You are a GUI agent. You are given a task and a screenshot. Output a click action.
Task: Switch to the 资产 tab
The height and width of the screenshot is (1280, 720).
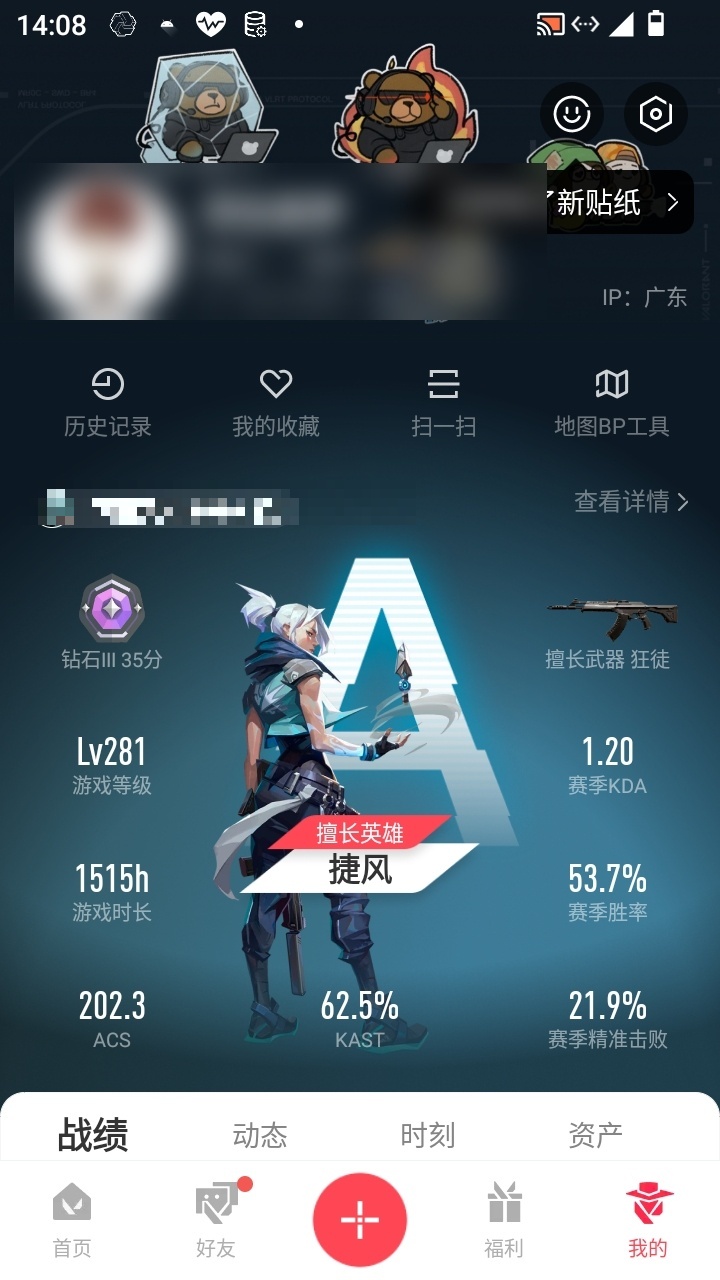click(x=596, y=1135)
